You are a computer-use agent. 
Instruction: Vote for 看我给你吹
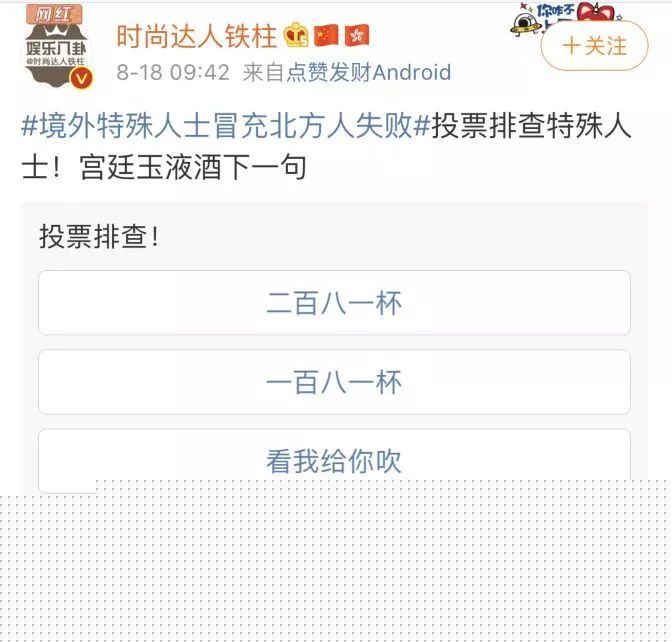pos(334,460)
